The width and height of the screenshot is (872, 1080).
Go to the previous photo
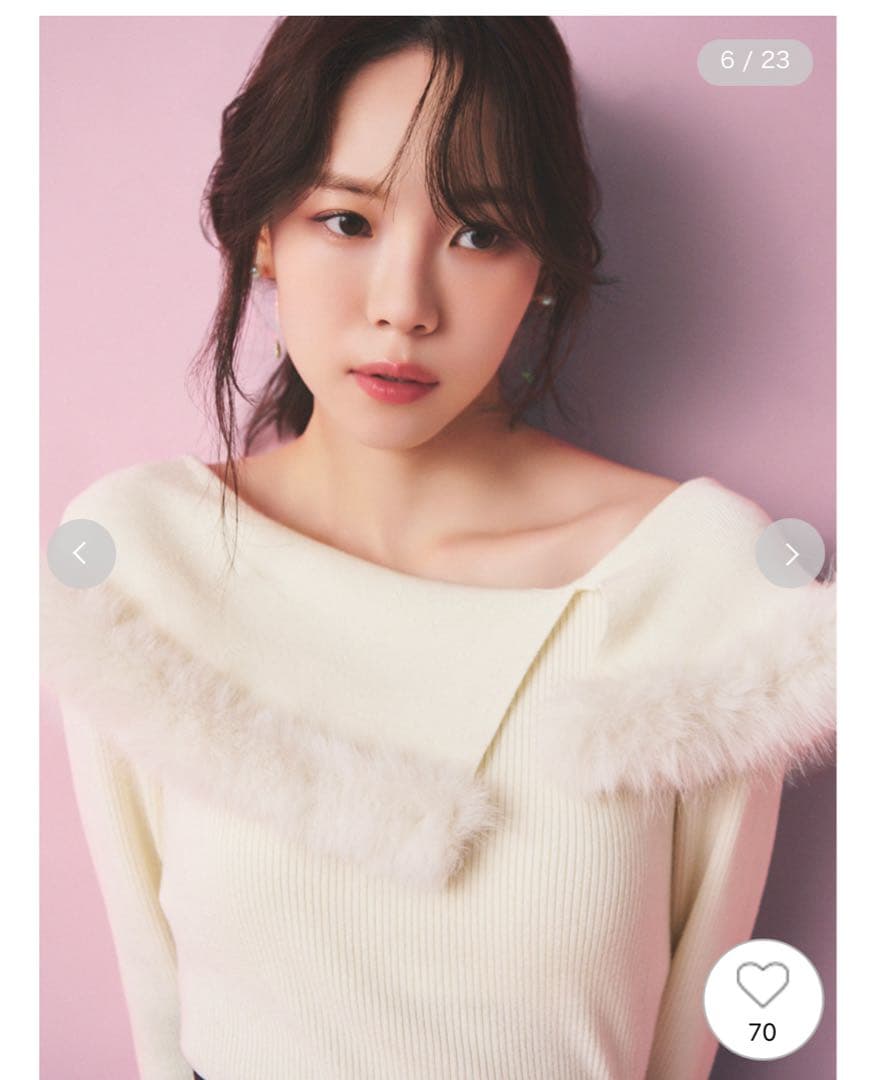click(81, 553)
